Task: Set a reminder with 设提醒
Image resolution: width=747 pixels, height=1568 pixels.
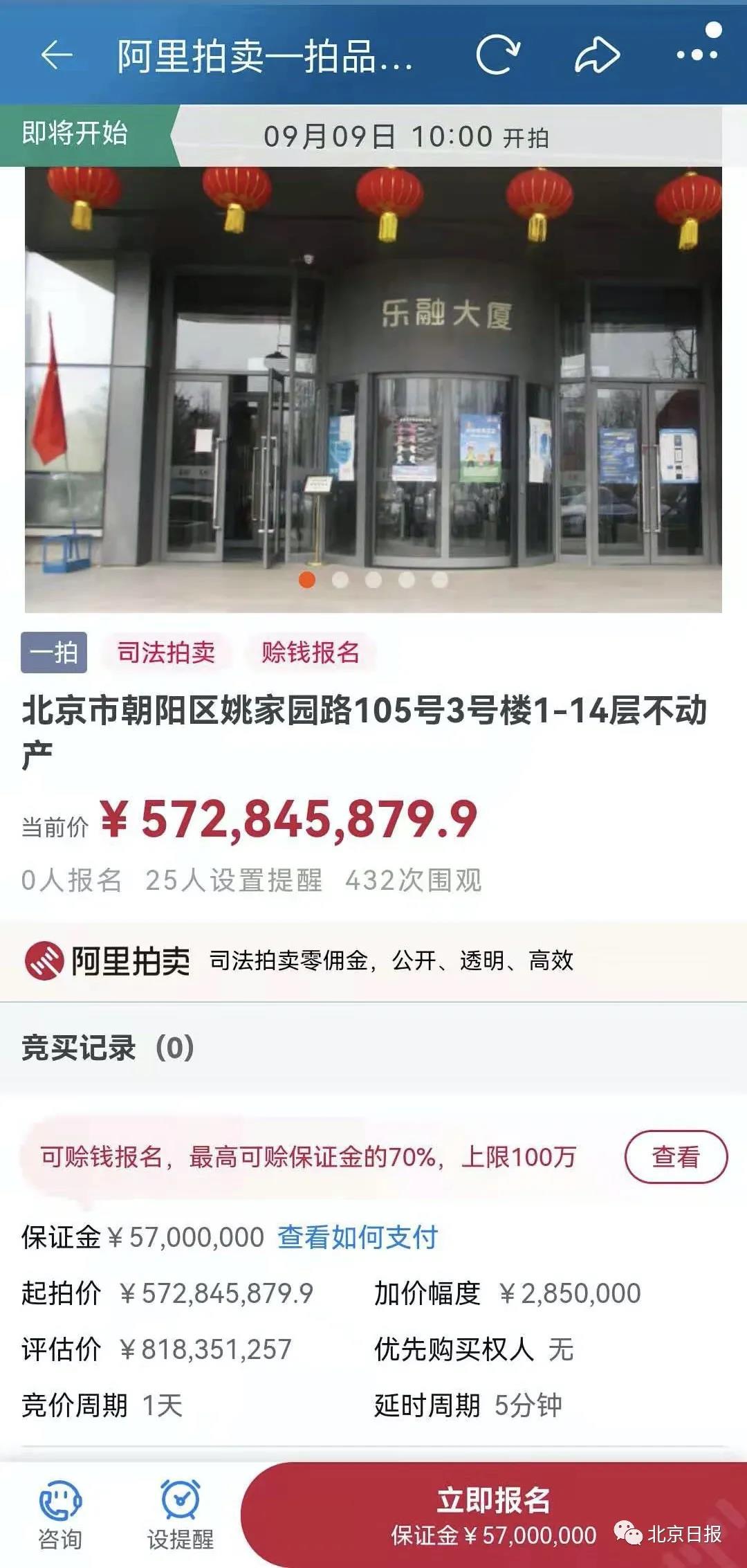Action: click(x=181, y=1515)
